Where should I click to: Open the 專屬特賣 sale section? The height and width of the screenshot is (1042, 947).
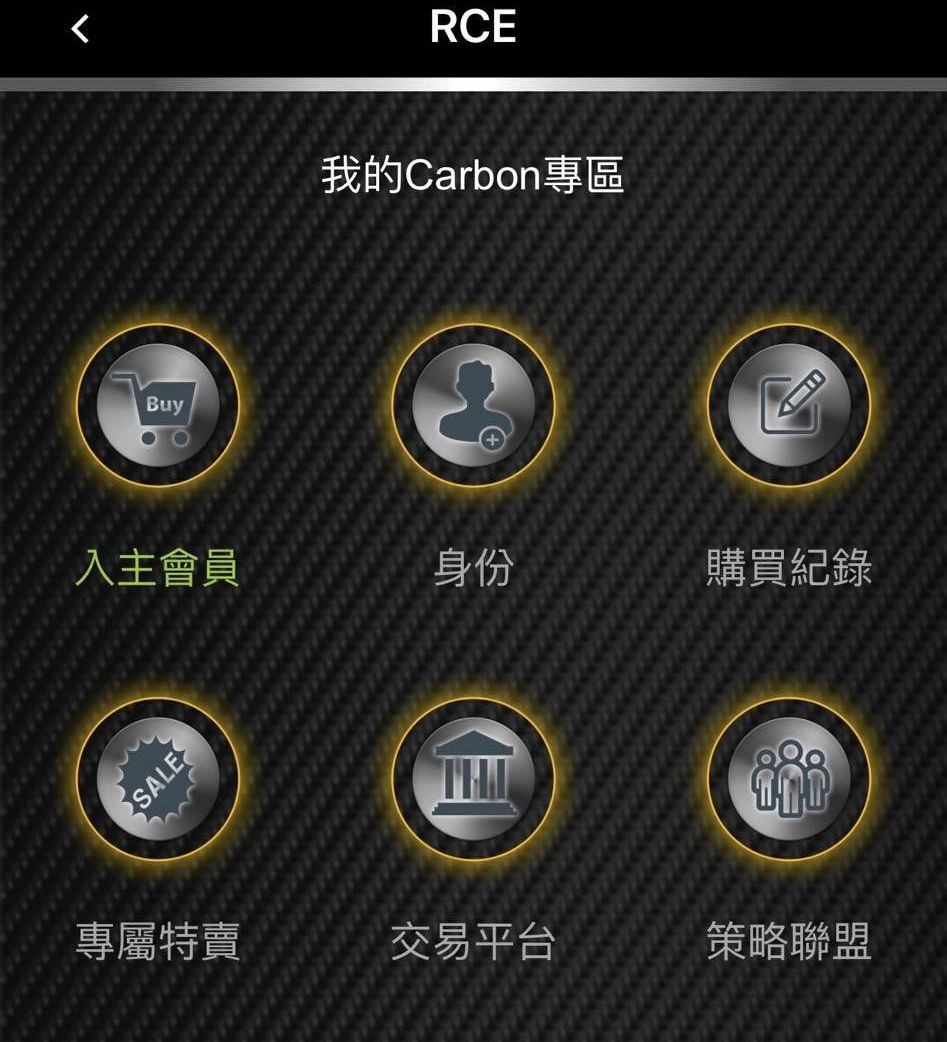(158, 779)
